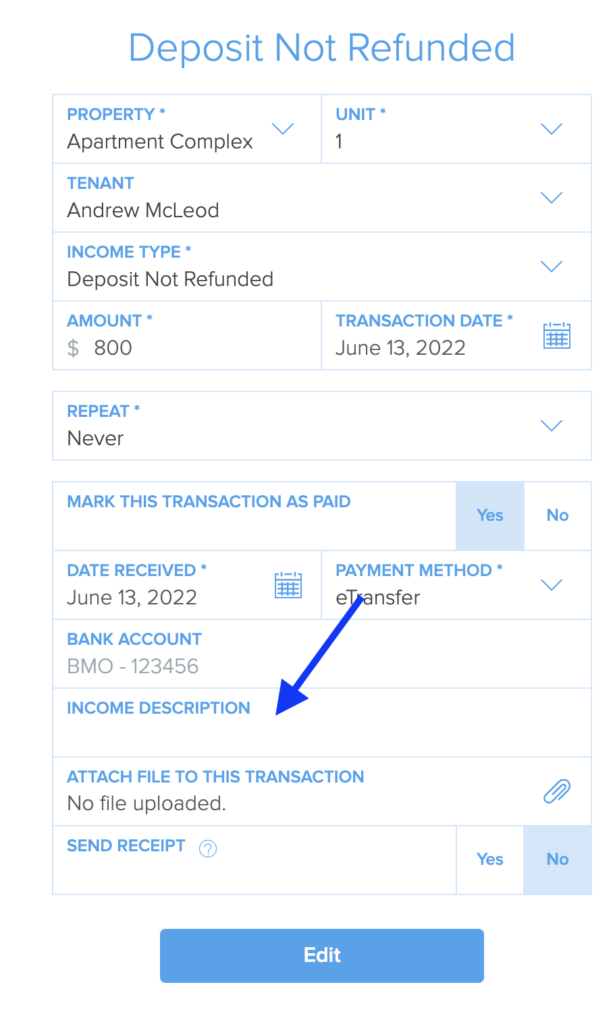613x1024 pixels.
Task: Open the Transaction Date calendar
Action: click(556, 336)
